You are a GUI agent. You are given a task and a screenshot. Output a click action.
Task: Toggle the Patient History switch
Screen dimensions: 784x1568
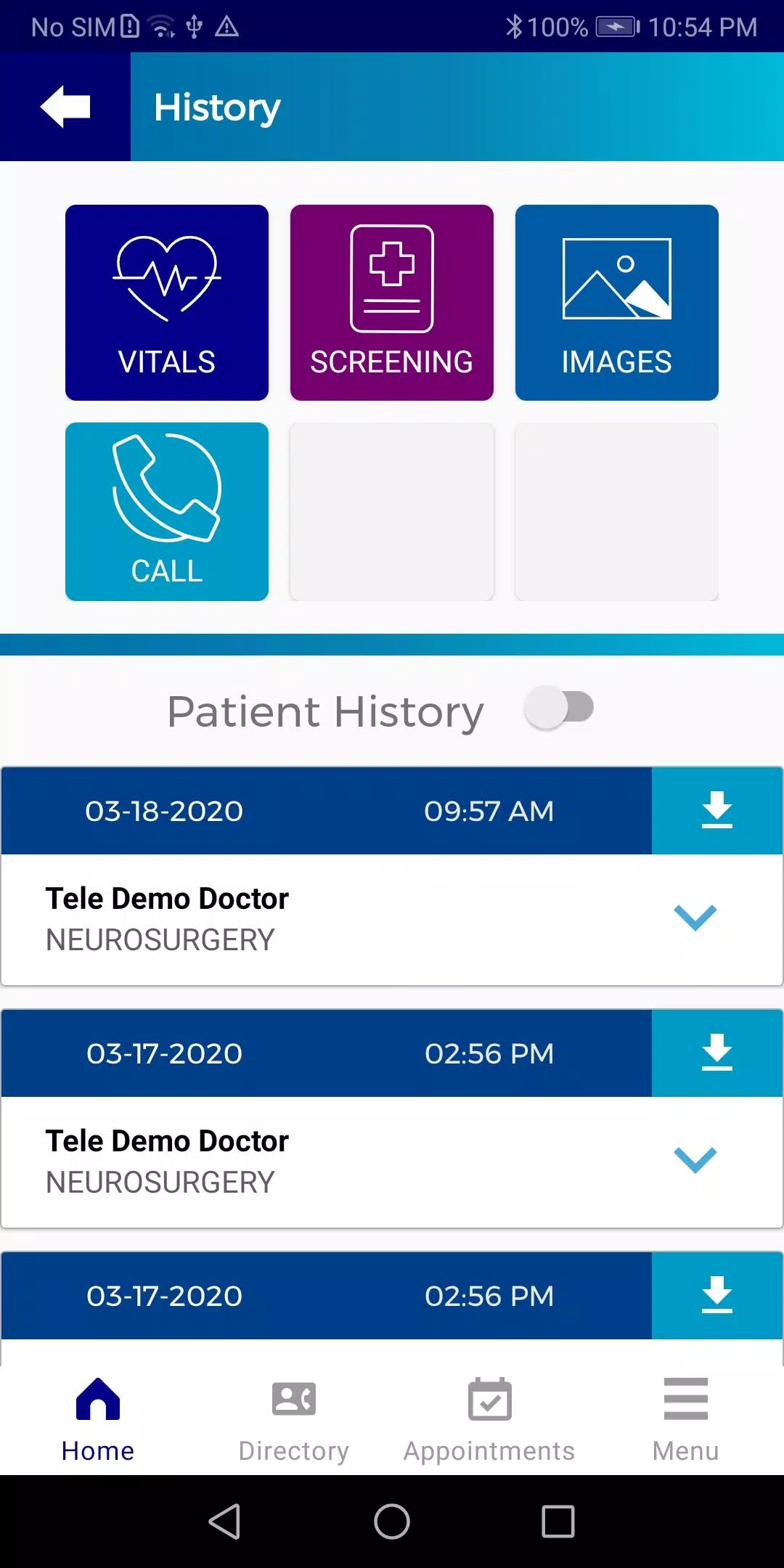[x=559, y=708]
